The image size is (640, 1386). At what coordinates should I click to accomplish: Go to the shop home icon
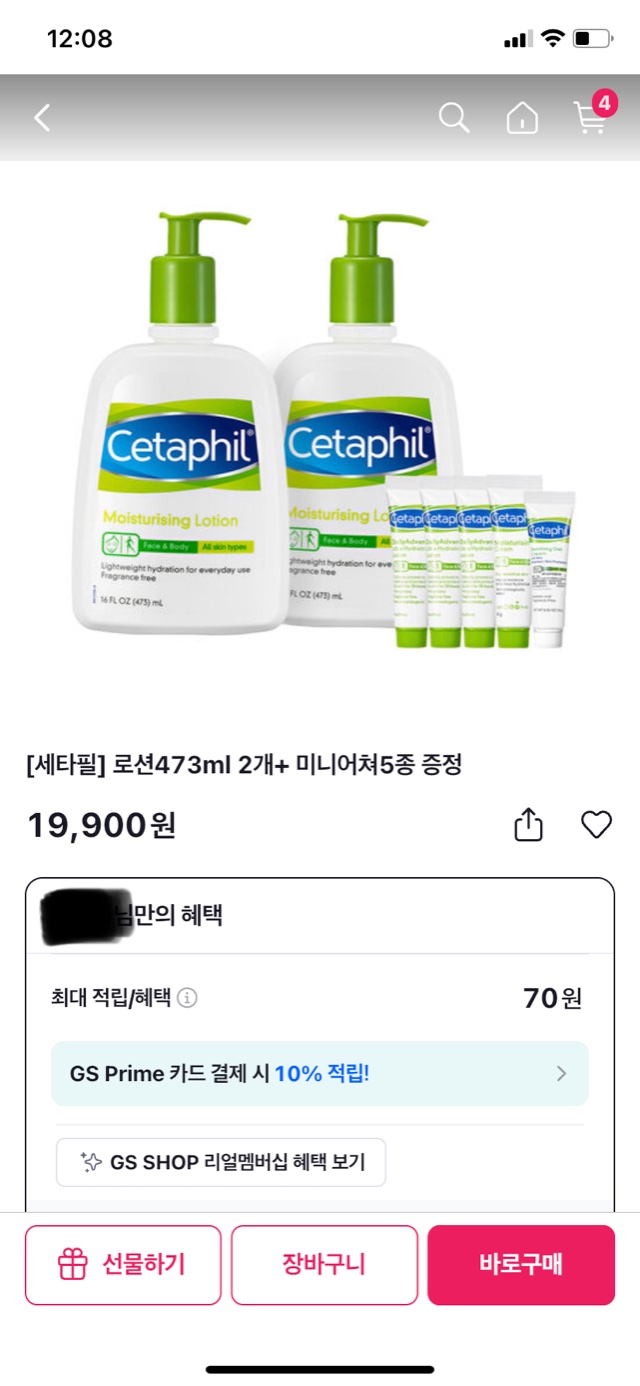pyautogui.click(x=522, y=118)
